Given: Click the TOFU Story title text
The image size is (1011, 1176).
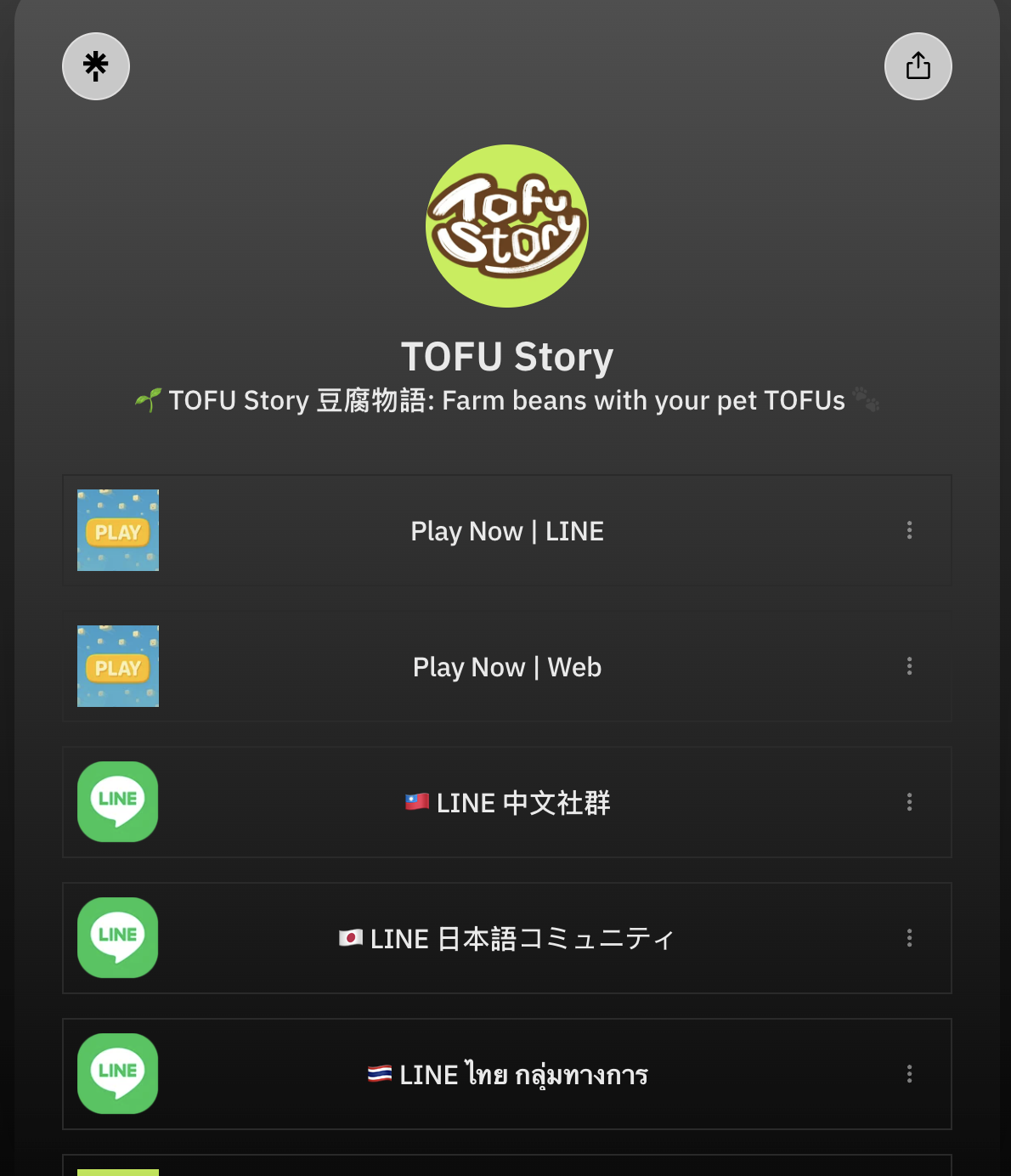Looking at the screenshot, I should click(x=506, y=356).
